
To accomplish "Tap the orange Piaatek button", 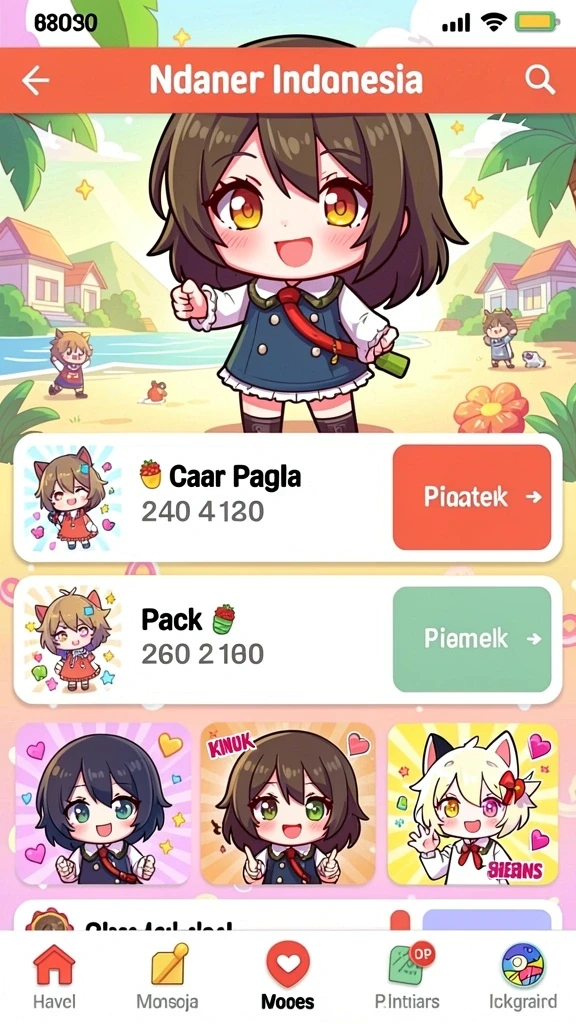I will 472,498.
